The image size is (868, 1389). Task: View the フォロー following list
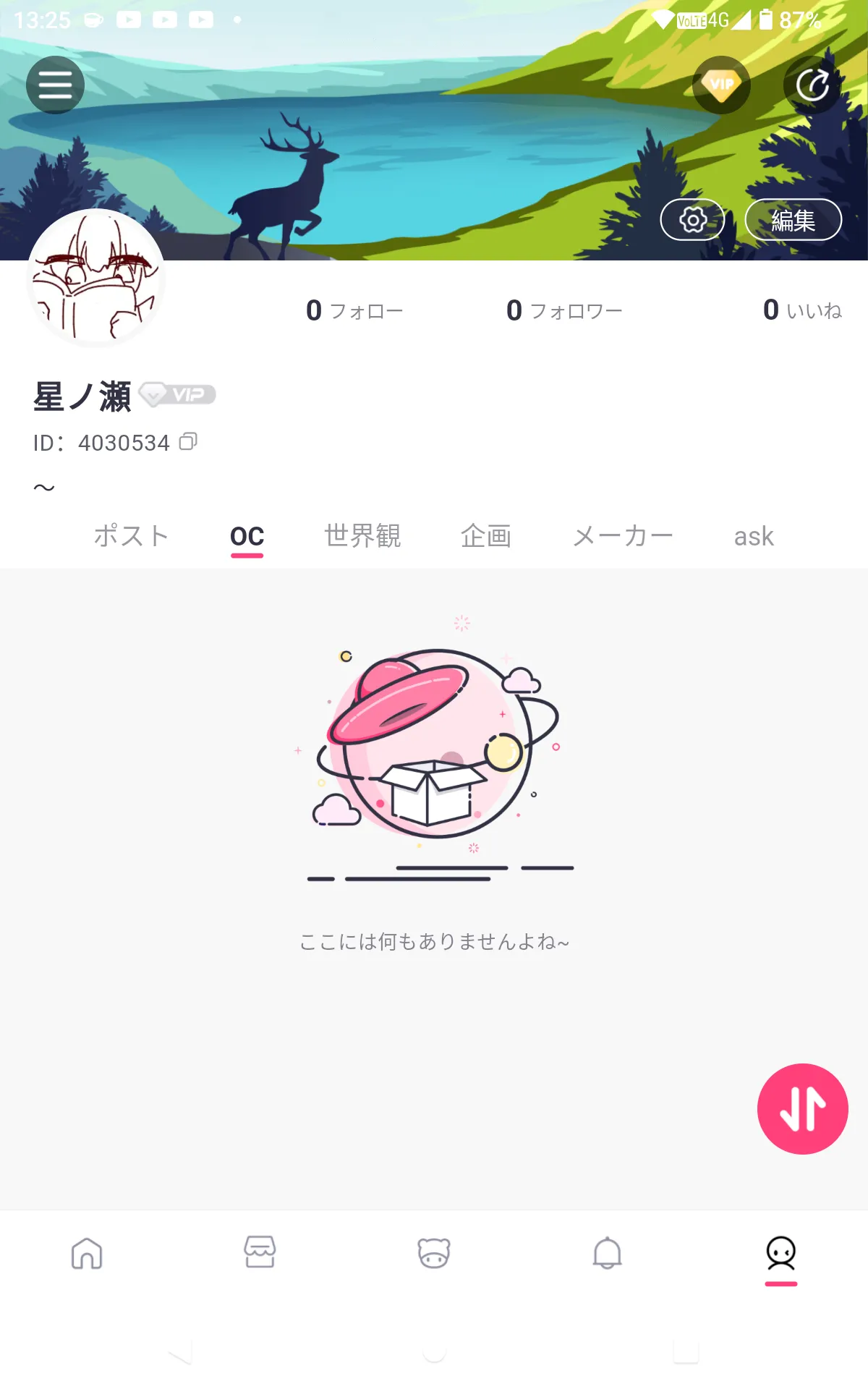354,310
